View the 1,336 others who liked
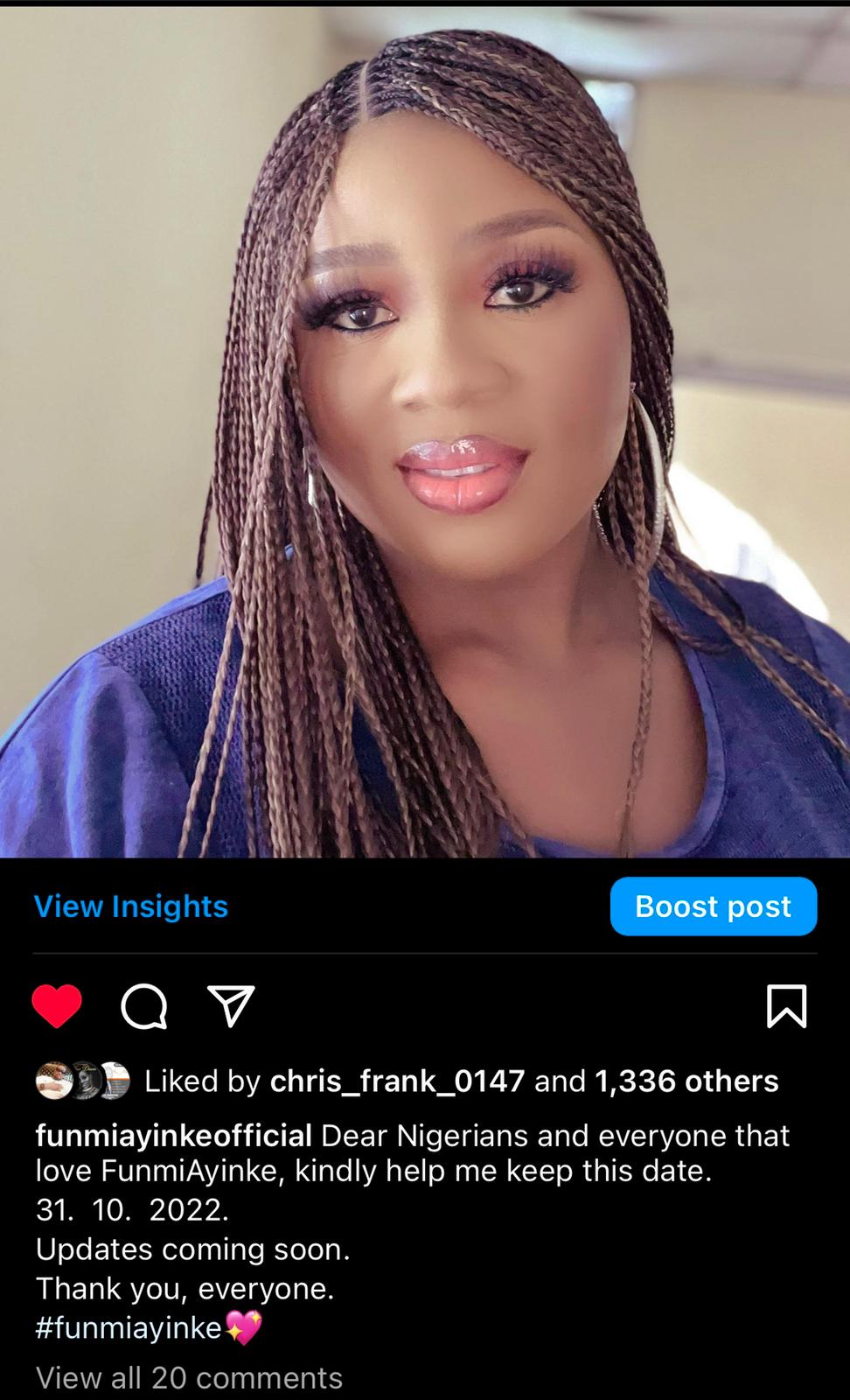 pyautogui.click(x=686, y=1081)
